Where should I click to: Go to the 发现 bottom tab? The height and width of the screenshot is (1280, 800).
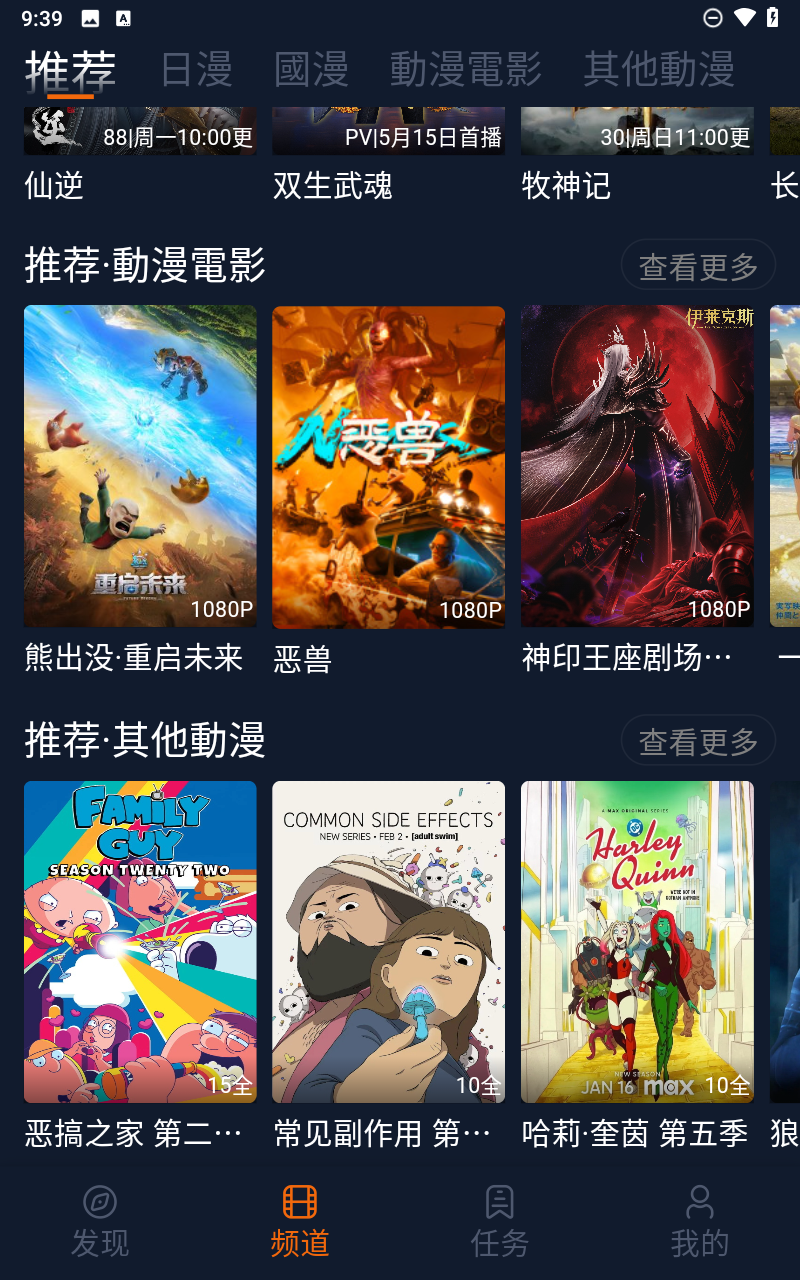pyautogui.click(x=100, y=1220)
